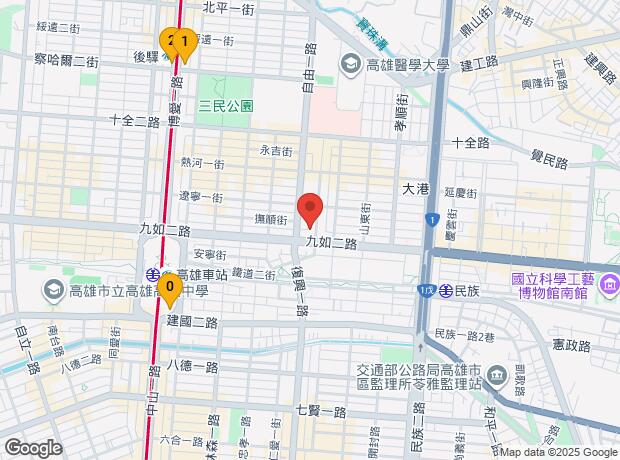Select the orange marker numbered 1
Viewport: 620px width, 460px height.
(x=185, y=45)
